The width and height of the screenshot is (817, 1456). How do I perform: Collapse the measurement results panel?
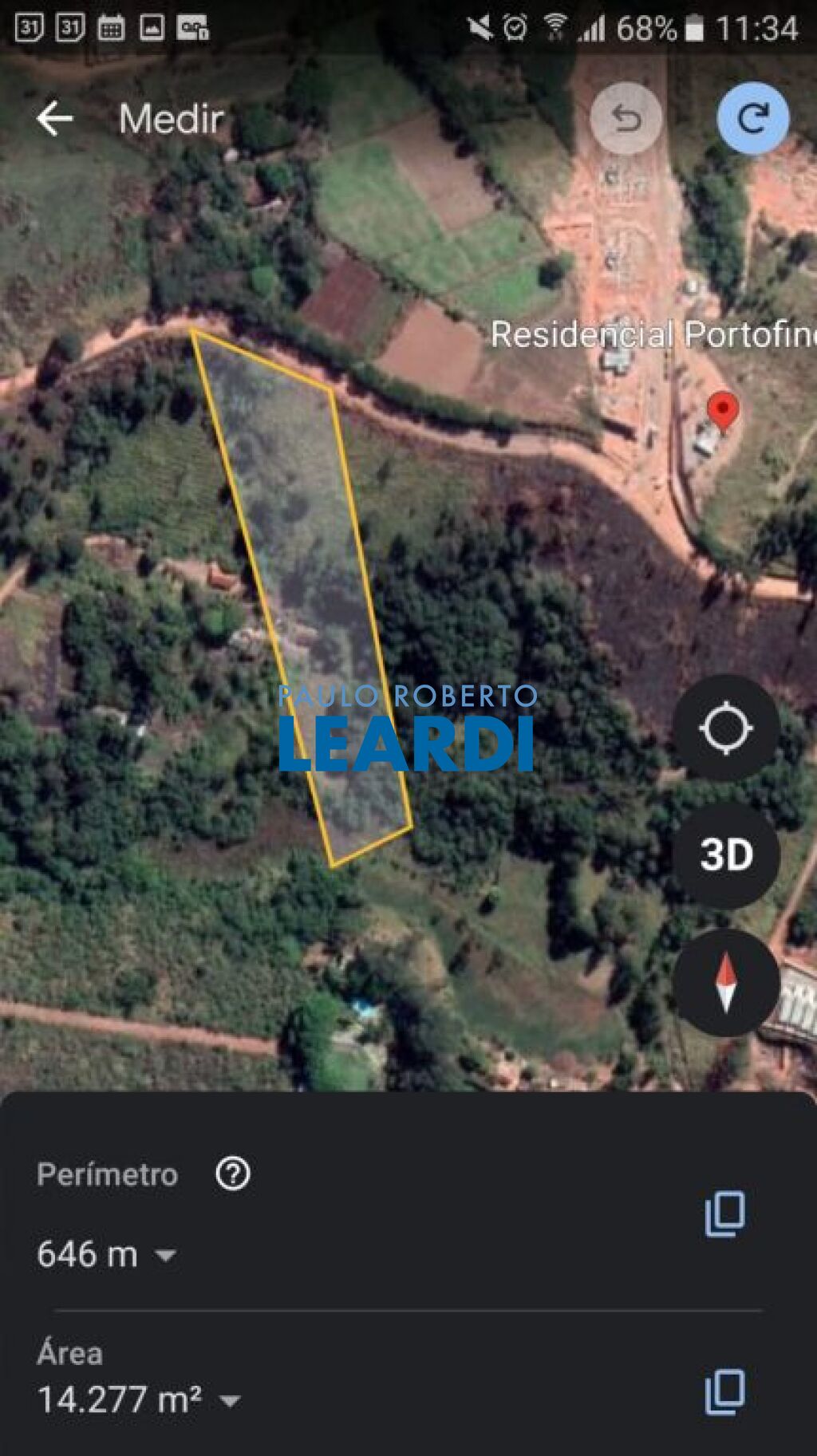coord(408,1109)
